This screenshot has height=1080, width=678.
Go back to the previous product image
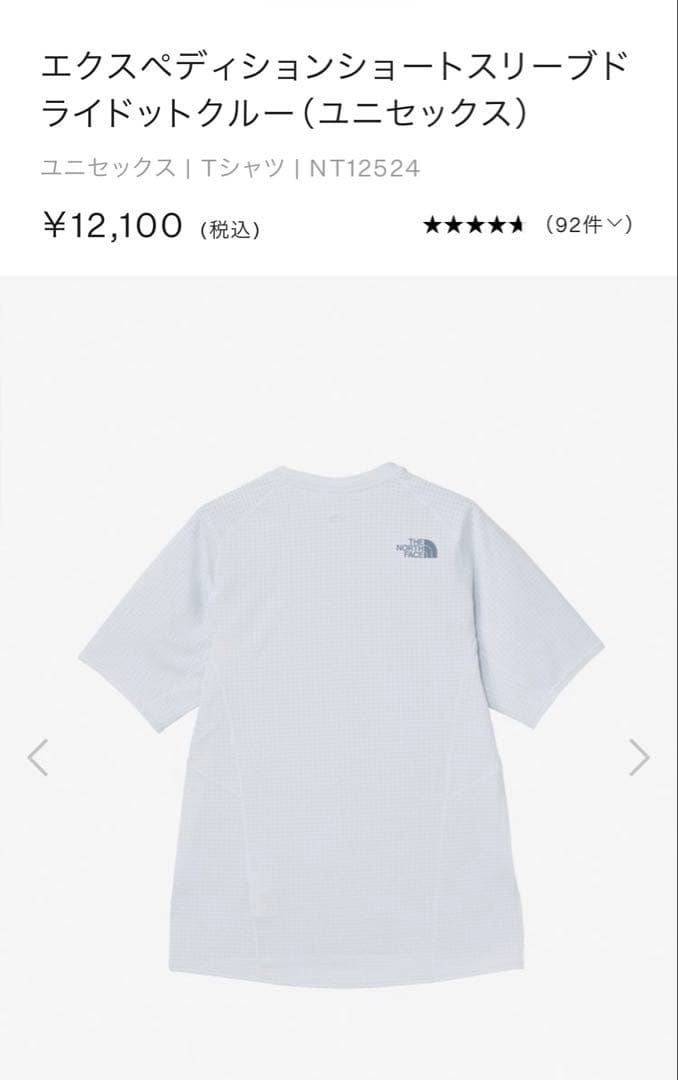[38, 757]
